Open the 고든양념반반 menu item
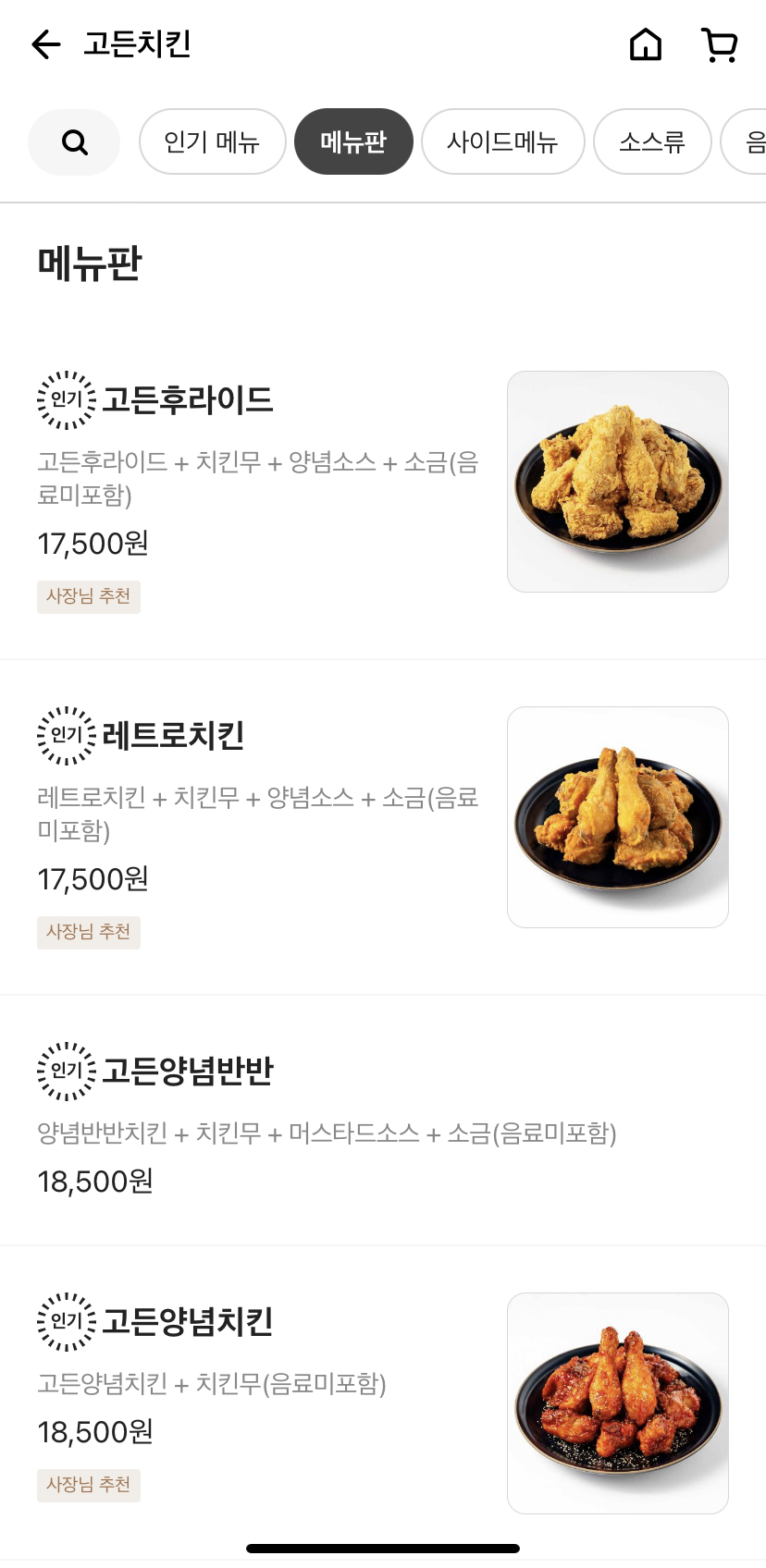 383,1121
